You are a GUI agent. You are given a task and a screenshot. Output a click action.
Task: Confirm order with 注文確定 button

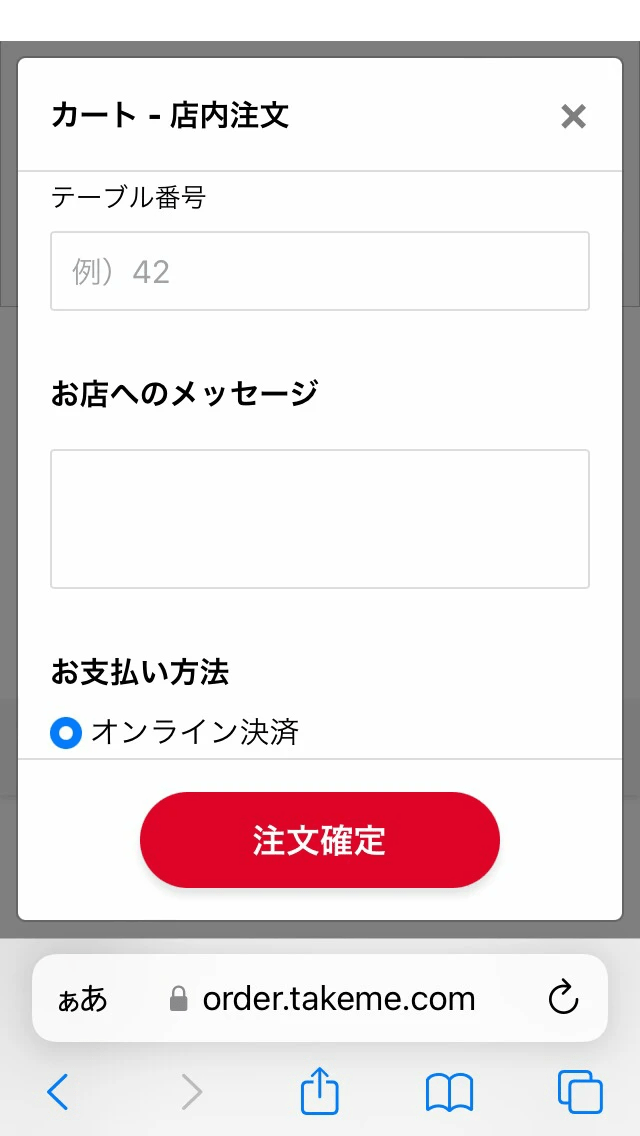(x=320, y=840)
